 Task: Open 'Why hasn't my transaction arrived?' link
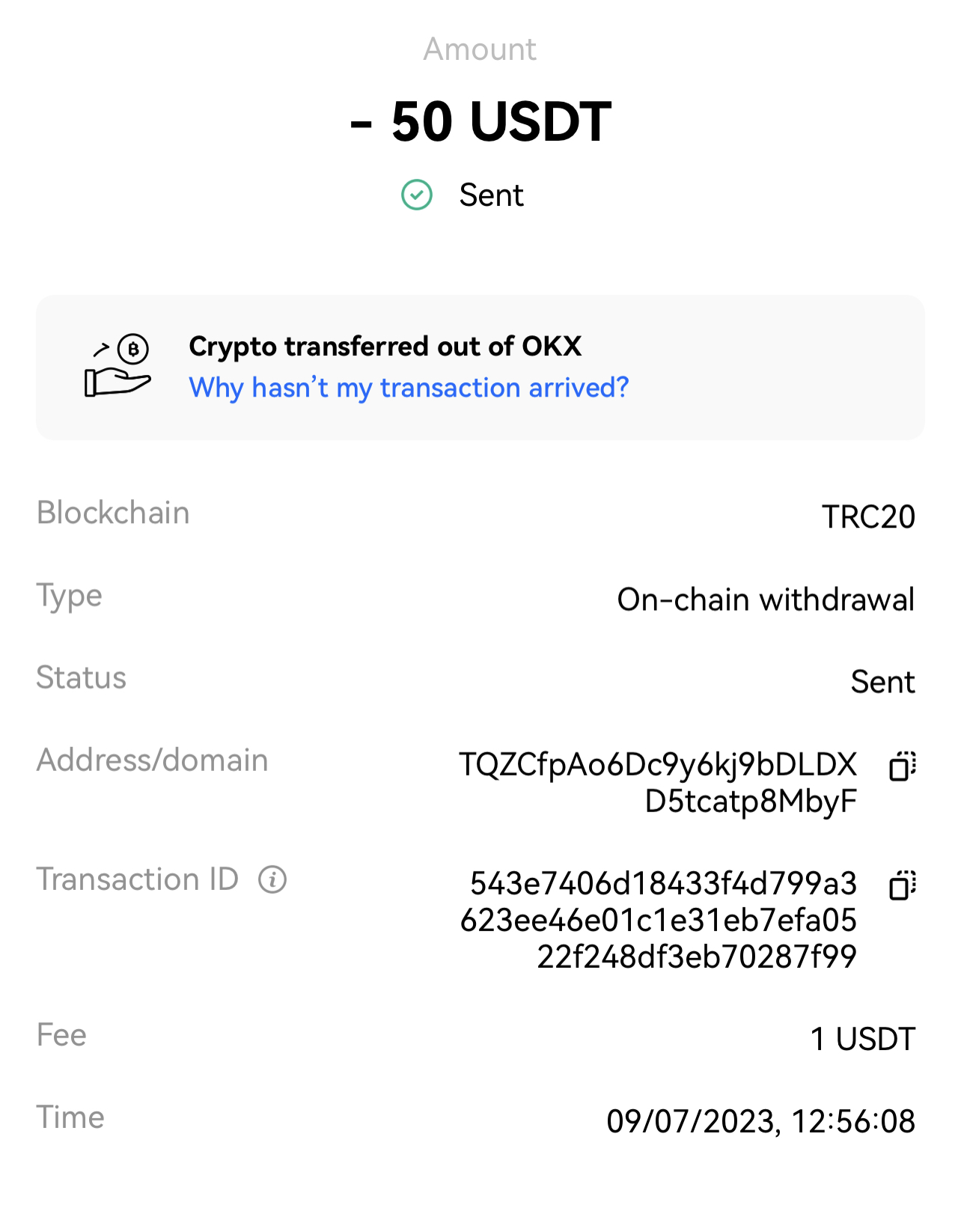point(409,388)
